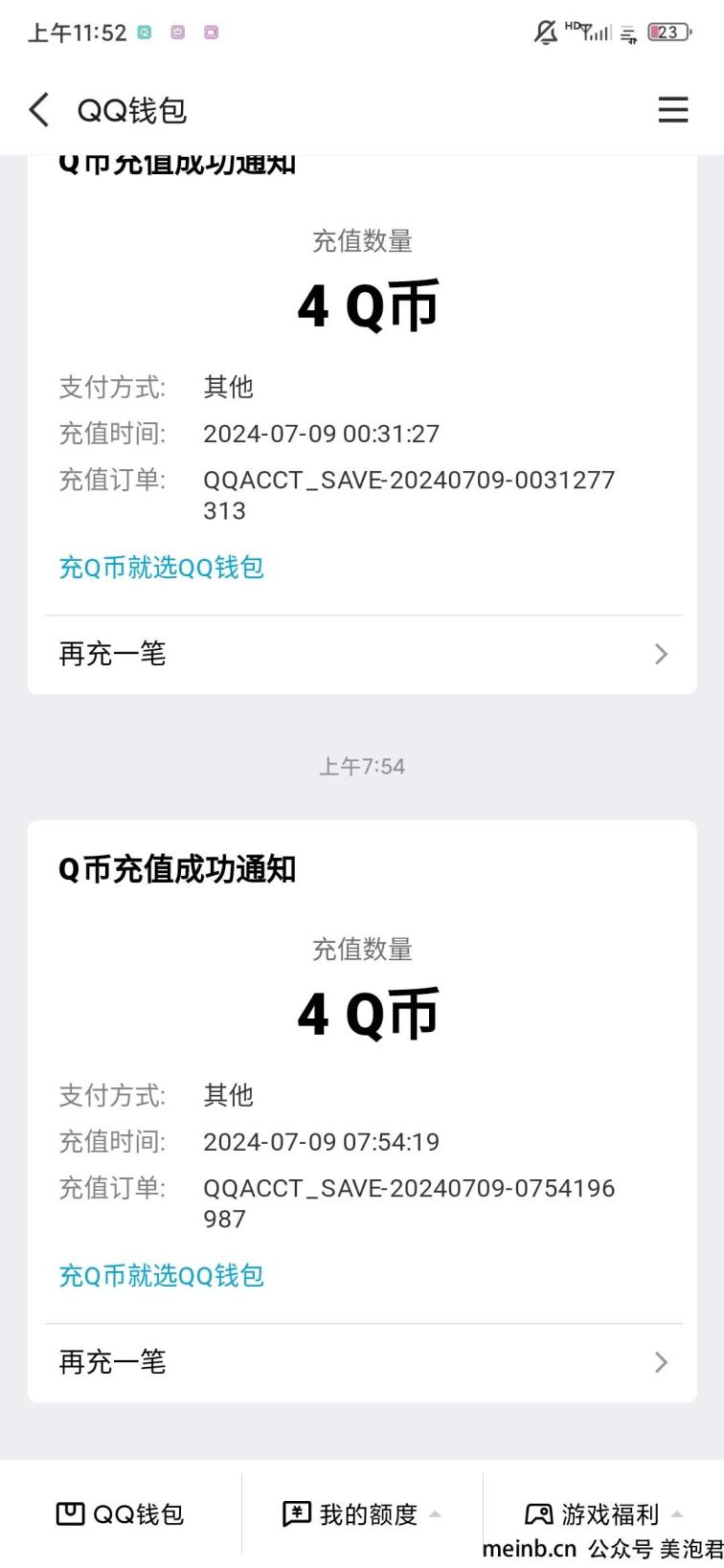Open the hamburger menu at top right

(x=672, y=110)
